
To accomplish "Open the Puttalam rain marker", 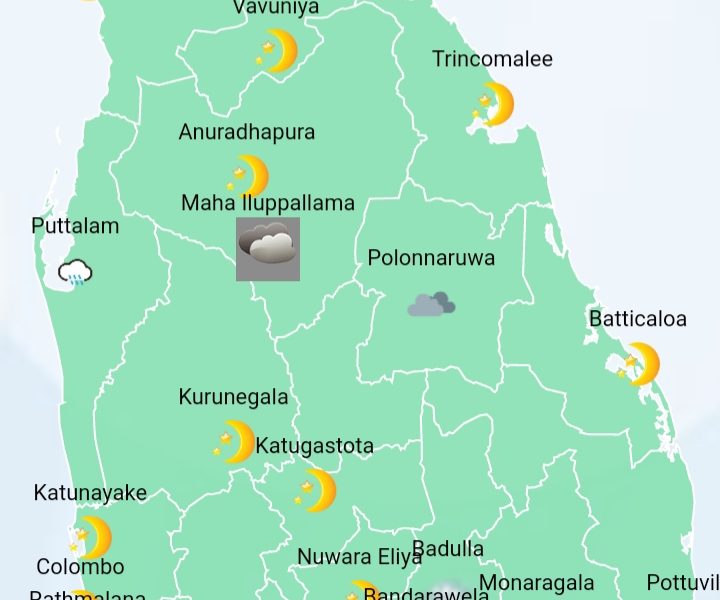I will click(76, 272).
